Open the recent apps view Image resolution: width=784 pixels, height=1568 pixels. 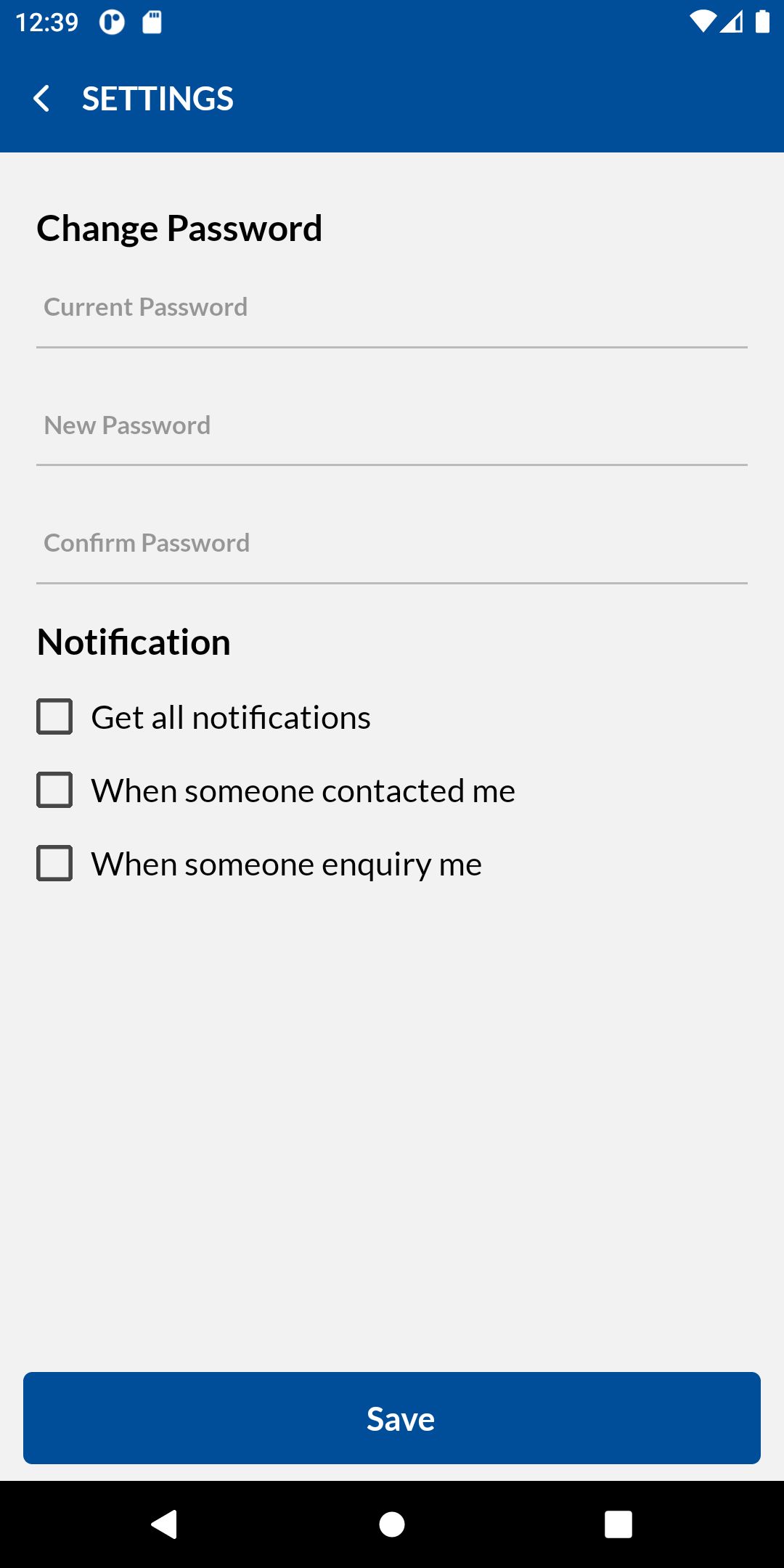point(618,1524)
